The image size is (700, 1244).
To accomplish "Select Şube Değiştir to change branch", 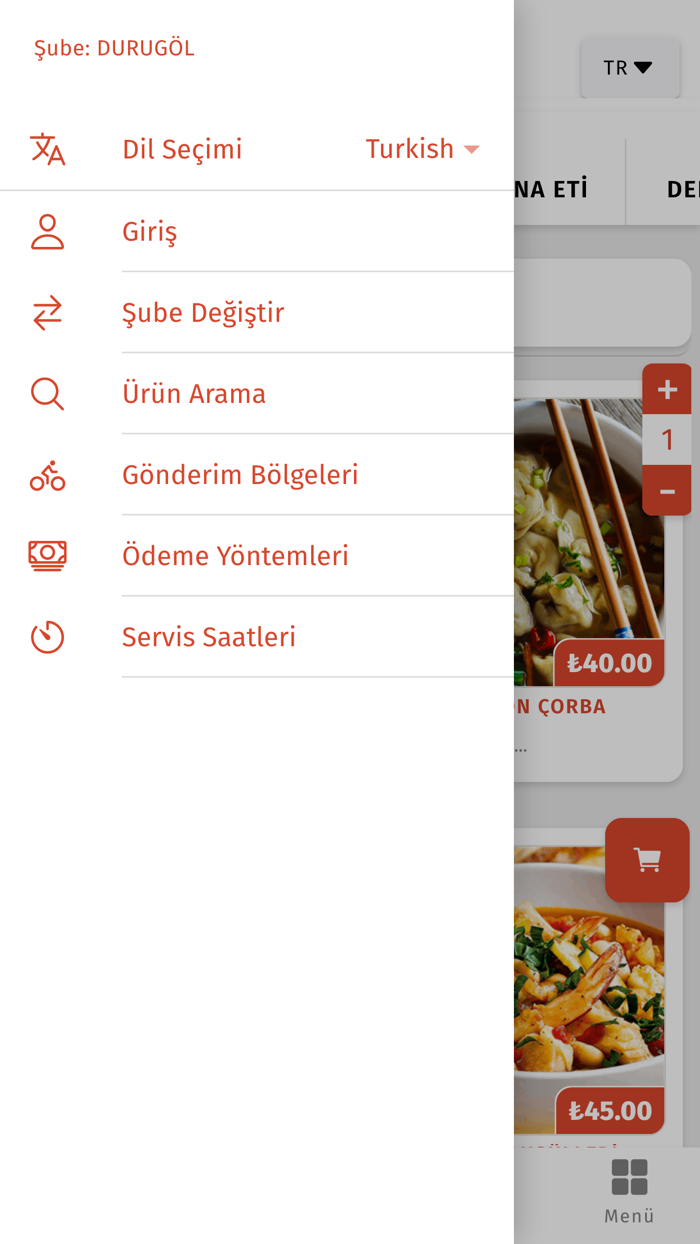I will [257, 313].
